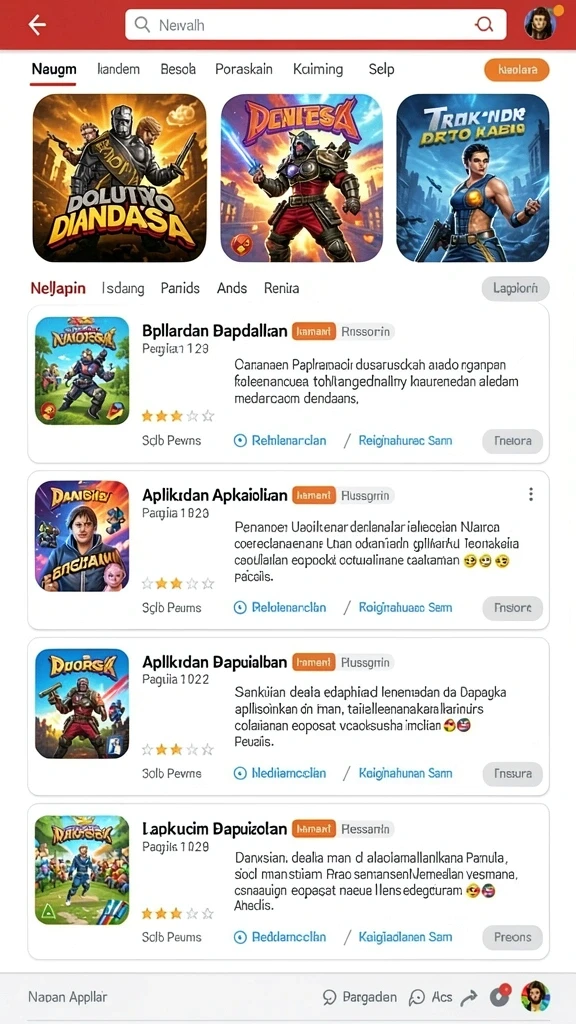The width and height of the screenshot is (576, 1024).
Task: Open Nediamcclan link on Aplikıdan Dapuialban card
Action: coord(280,773)
